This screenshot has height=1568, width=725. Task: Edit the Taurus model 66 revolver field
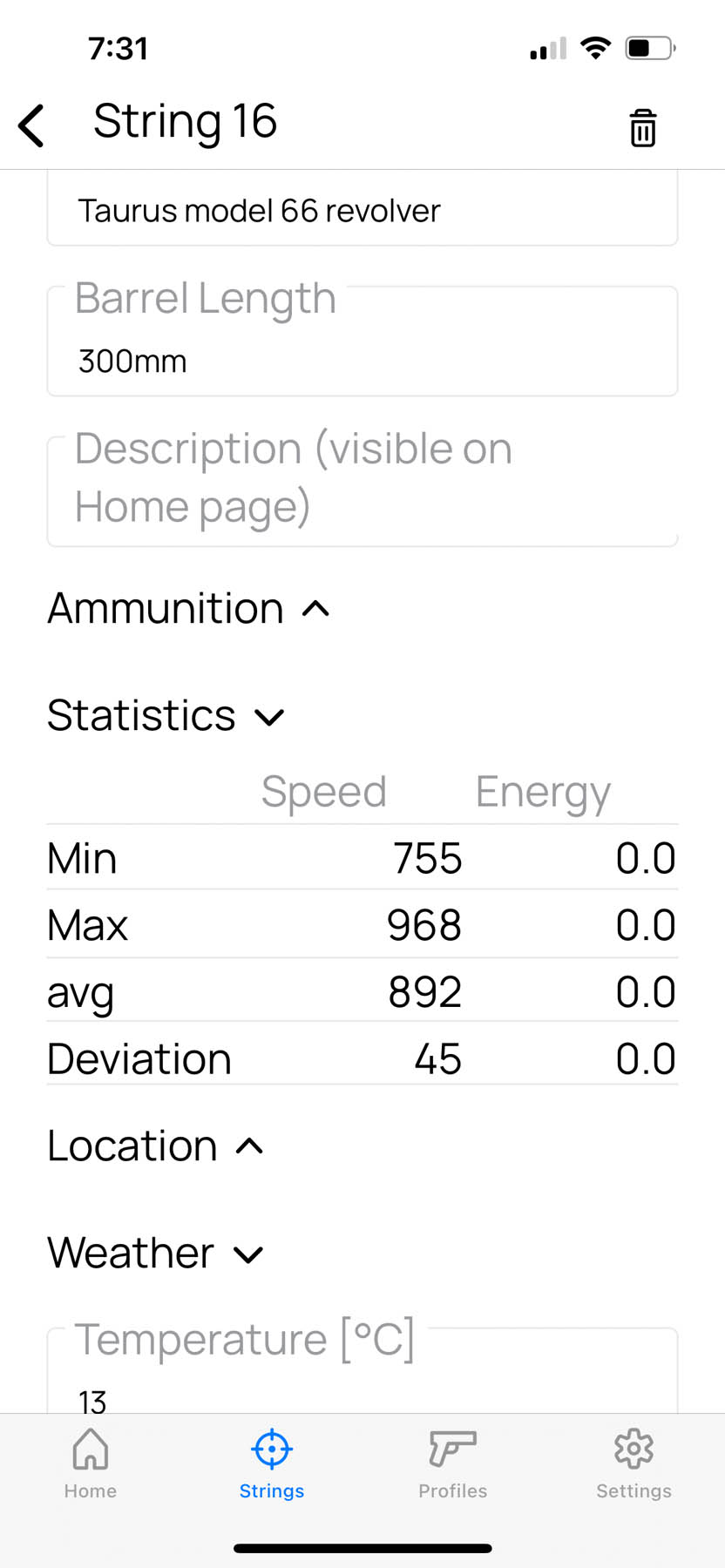(x=362, y=209)
